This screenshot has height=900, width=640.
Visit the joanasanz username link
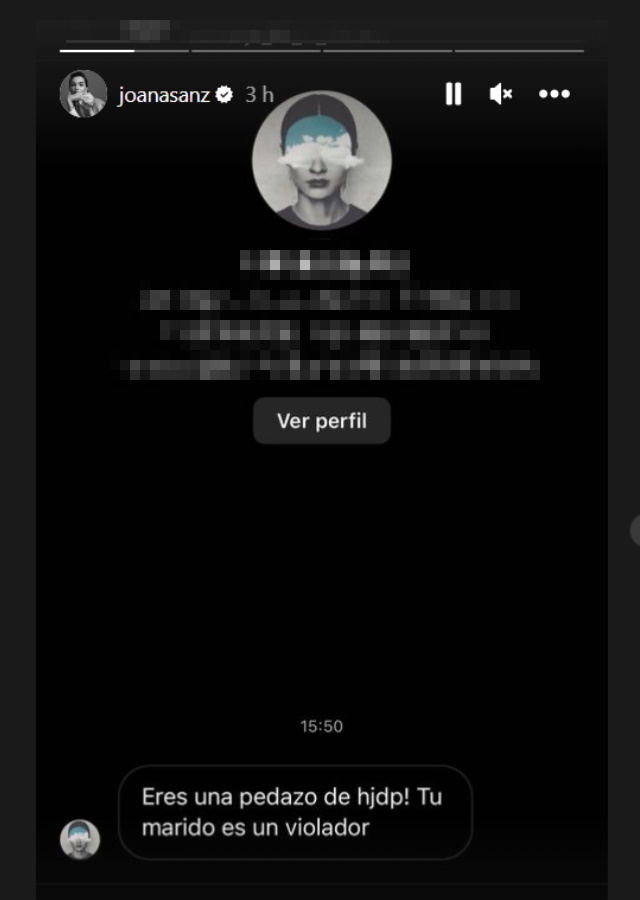165,95
